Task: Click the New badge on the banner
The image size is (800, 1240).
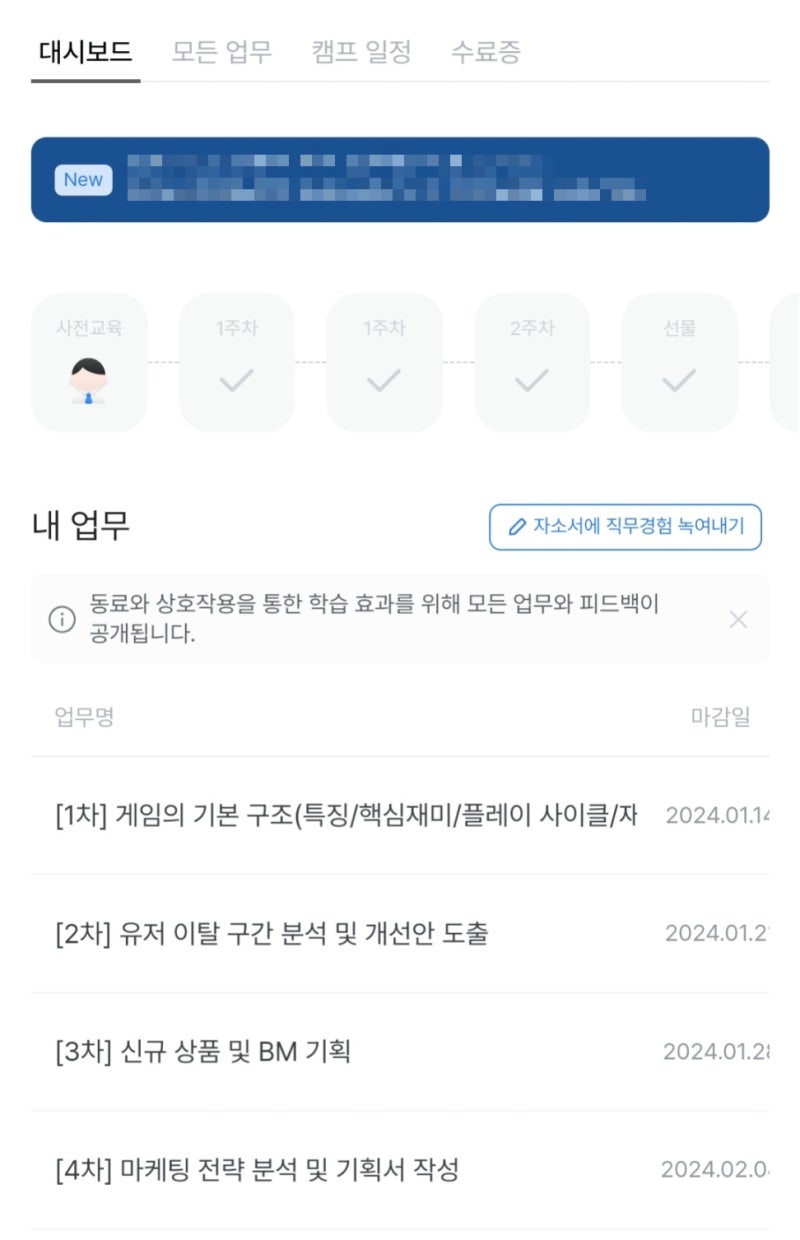Action: coord(82,179)
